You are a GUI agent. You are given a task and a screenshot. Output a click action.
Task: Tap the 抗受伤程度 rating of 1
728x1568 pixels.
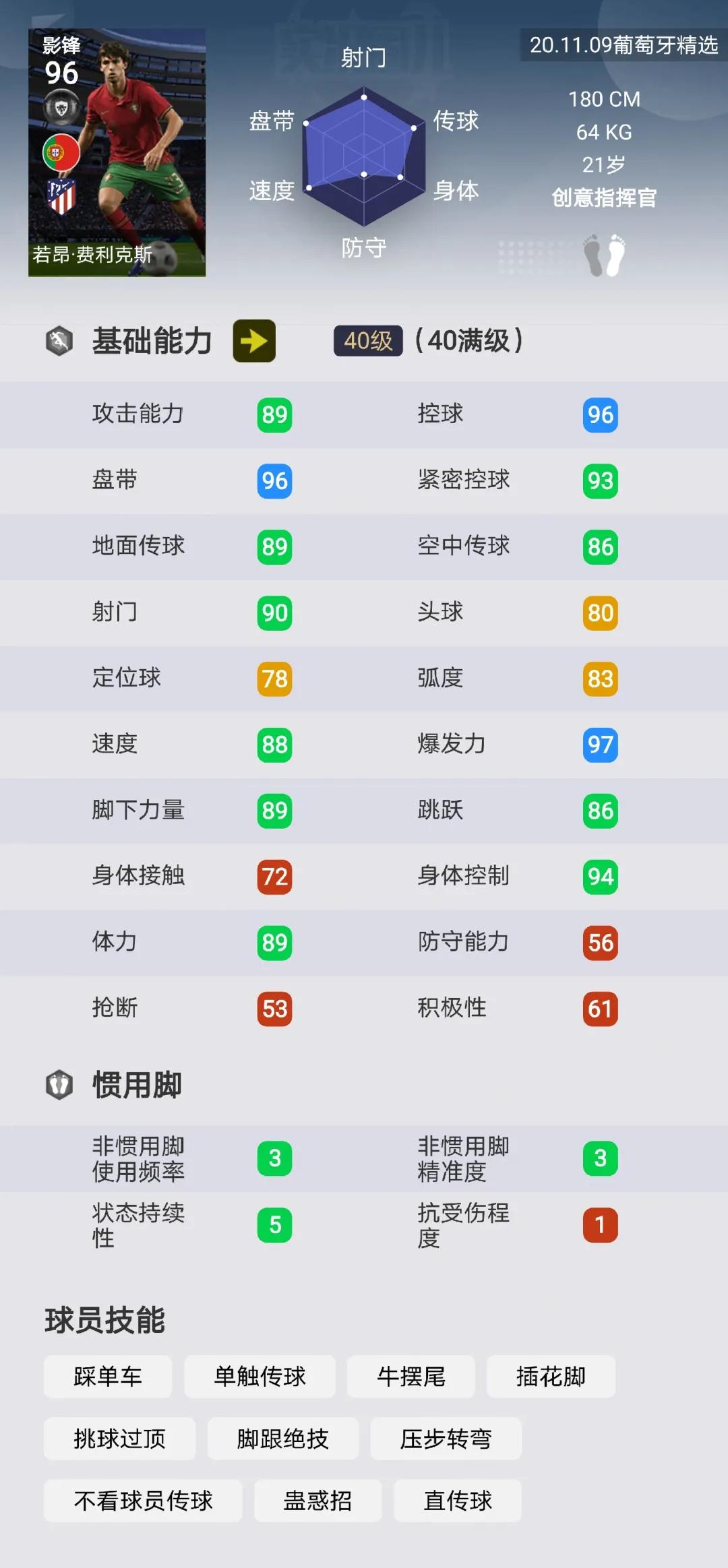coord(599,1224)
